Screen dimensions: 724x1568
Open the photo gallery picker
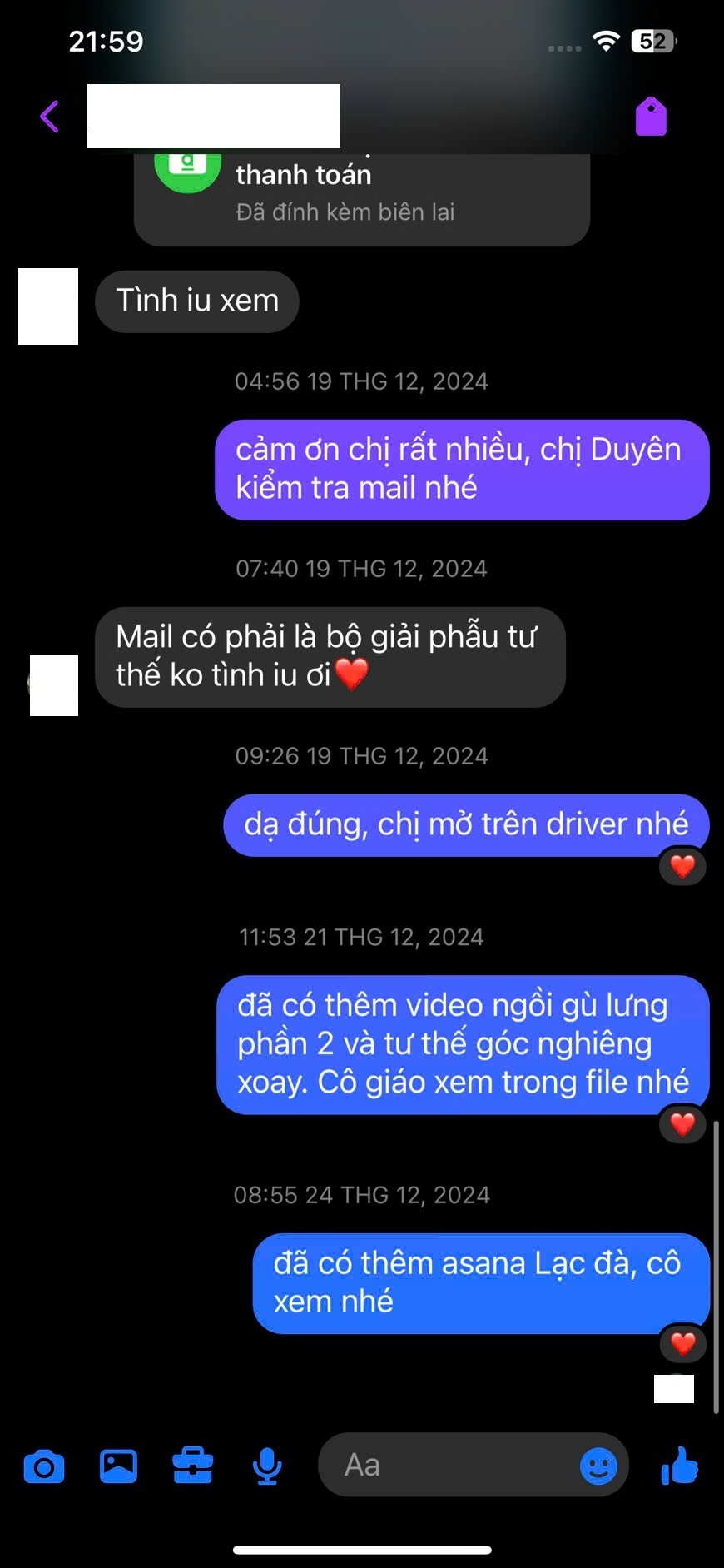(x=118, y=1466)
